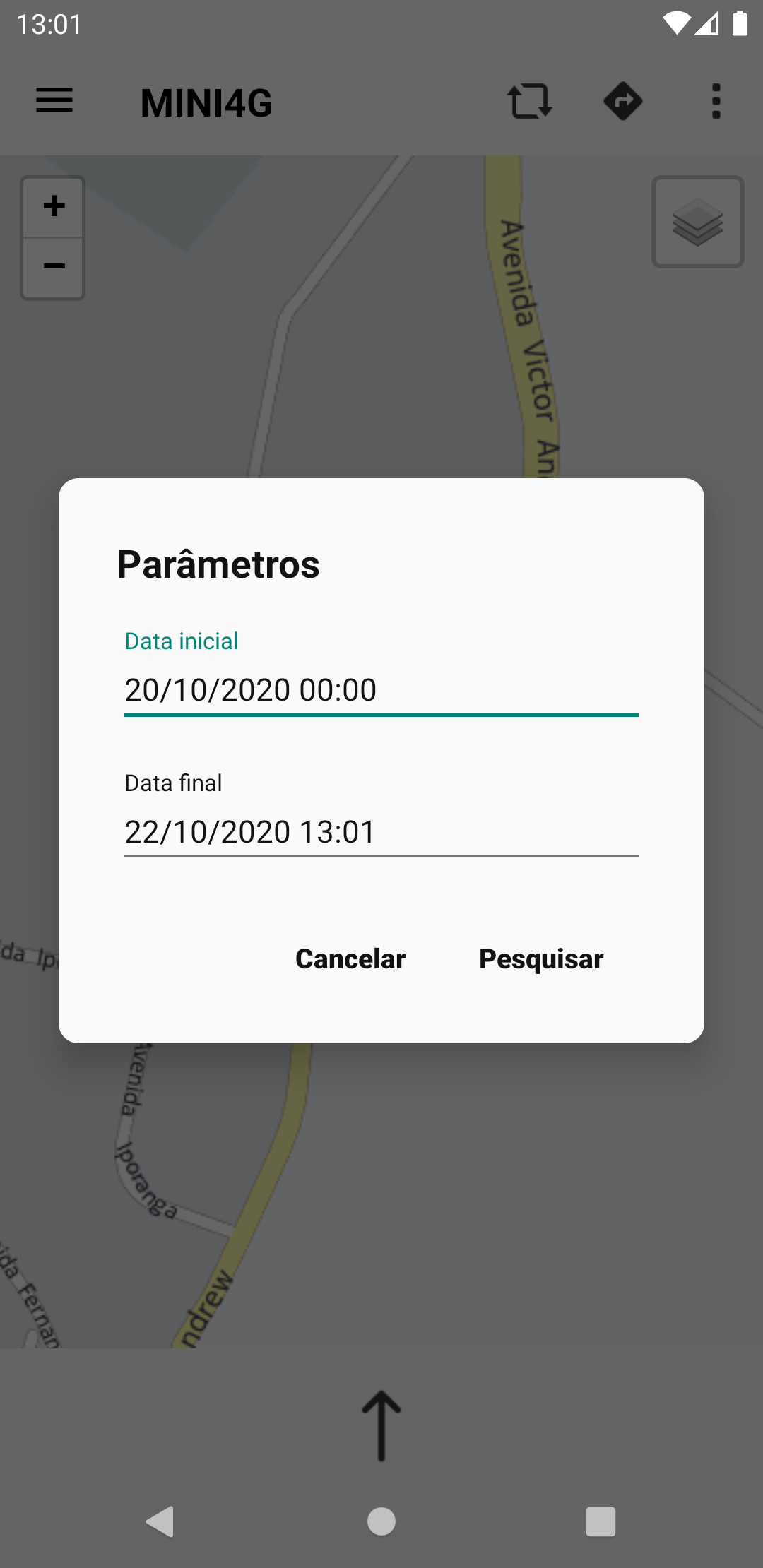763x1568 pixels.
Task: Click the route replay icon in toolbar
Action: (x=530, y=101)
